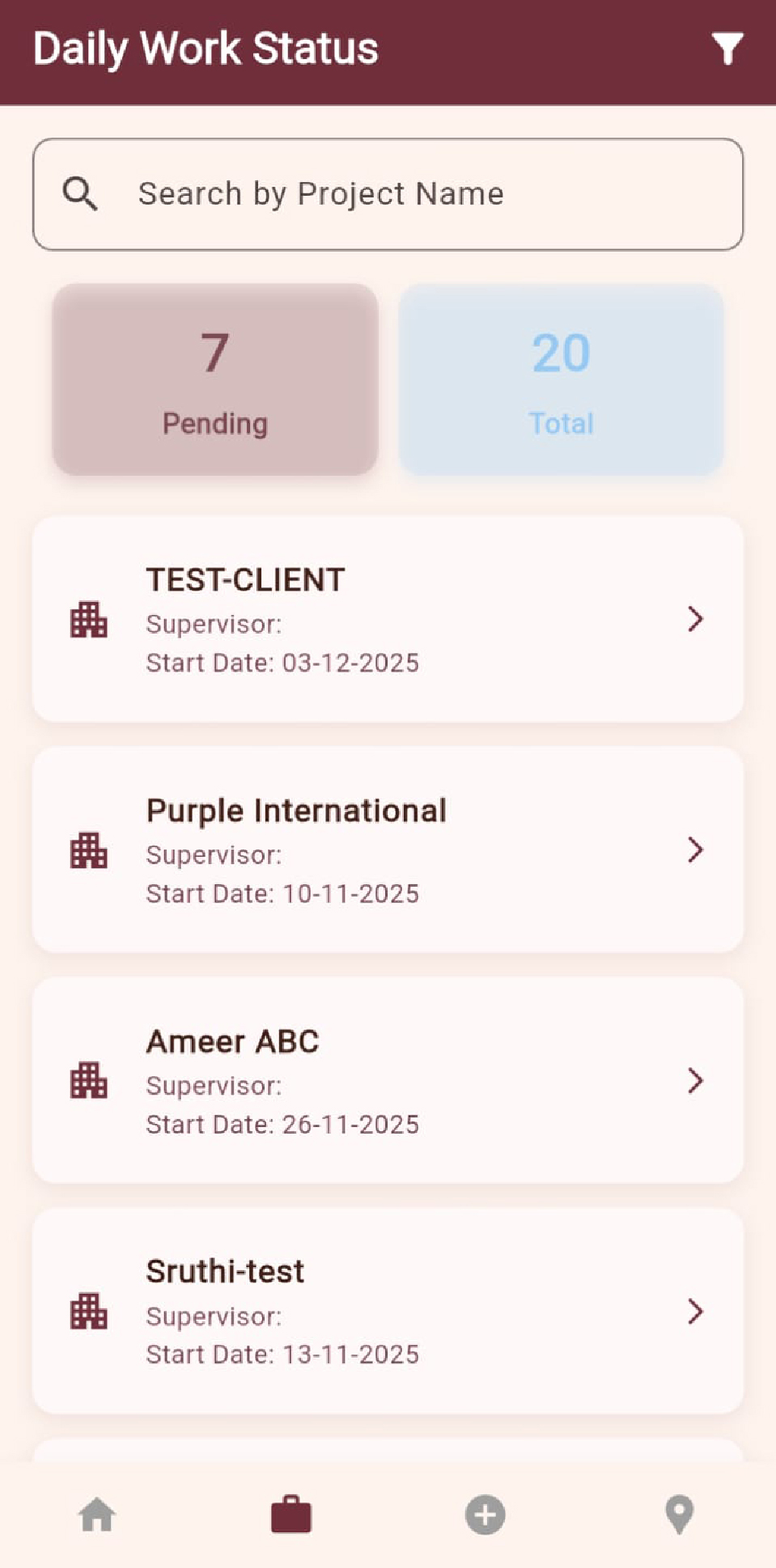Click the building icon next to TEST-CLIENT
This screenshot has height=1568, width=776.
tap(89, 620)
